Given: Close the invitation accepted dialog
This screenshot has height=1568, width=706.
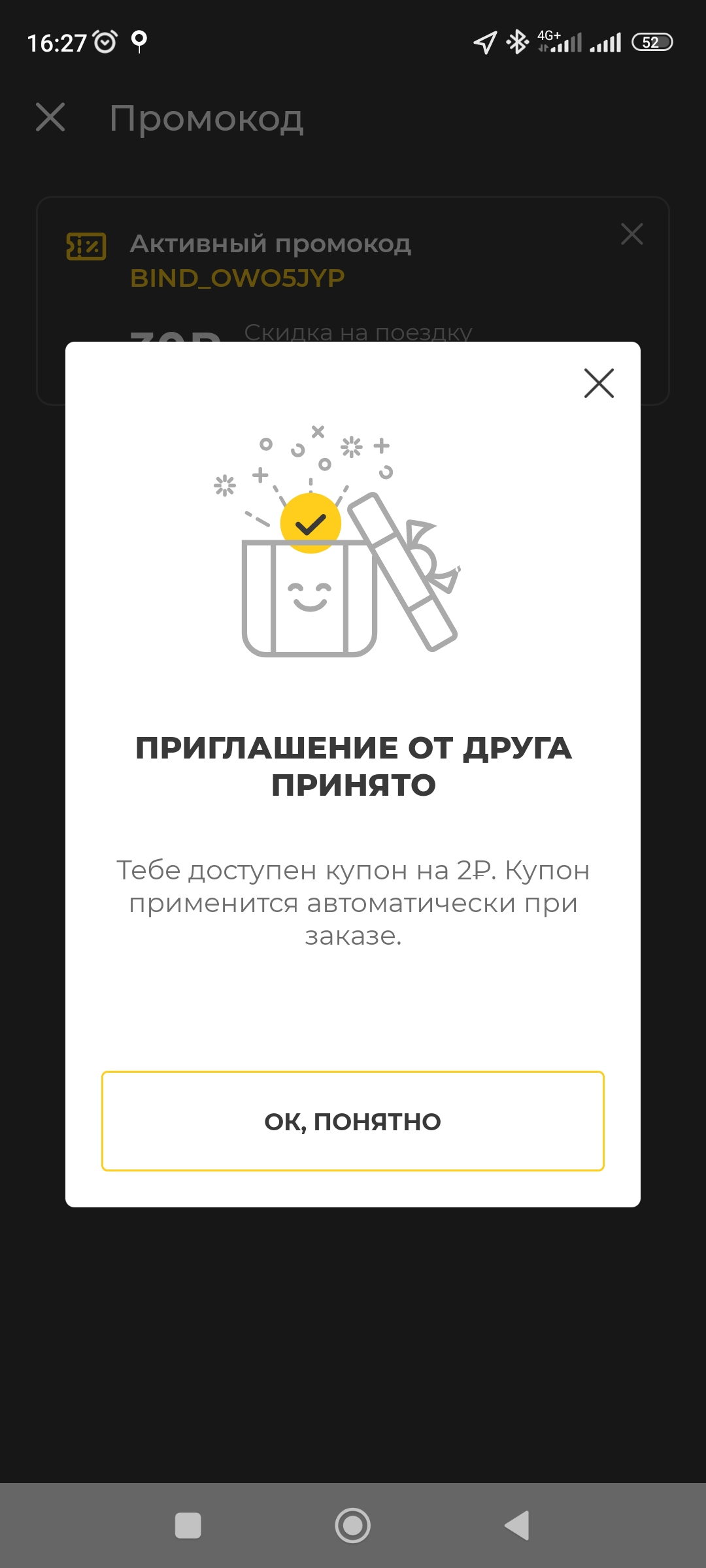Looking at the screenshot, I should 599,383.
